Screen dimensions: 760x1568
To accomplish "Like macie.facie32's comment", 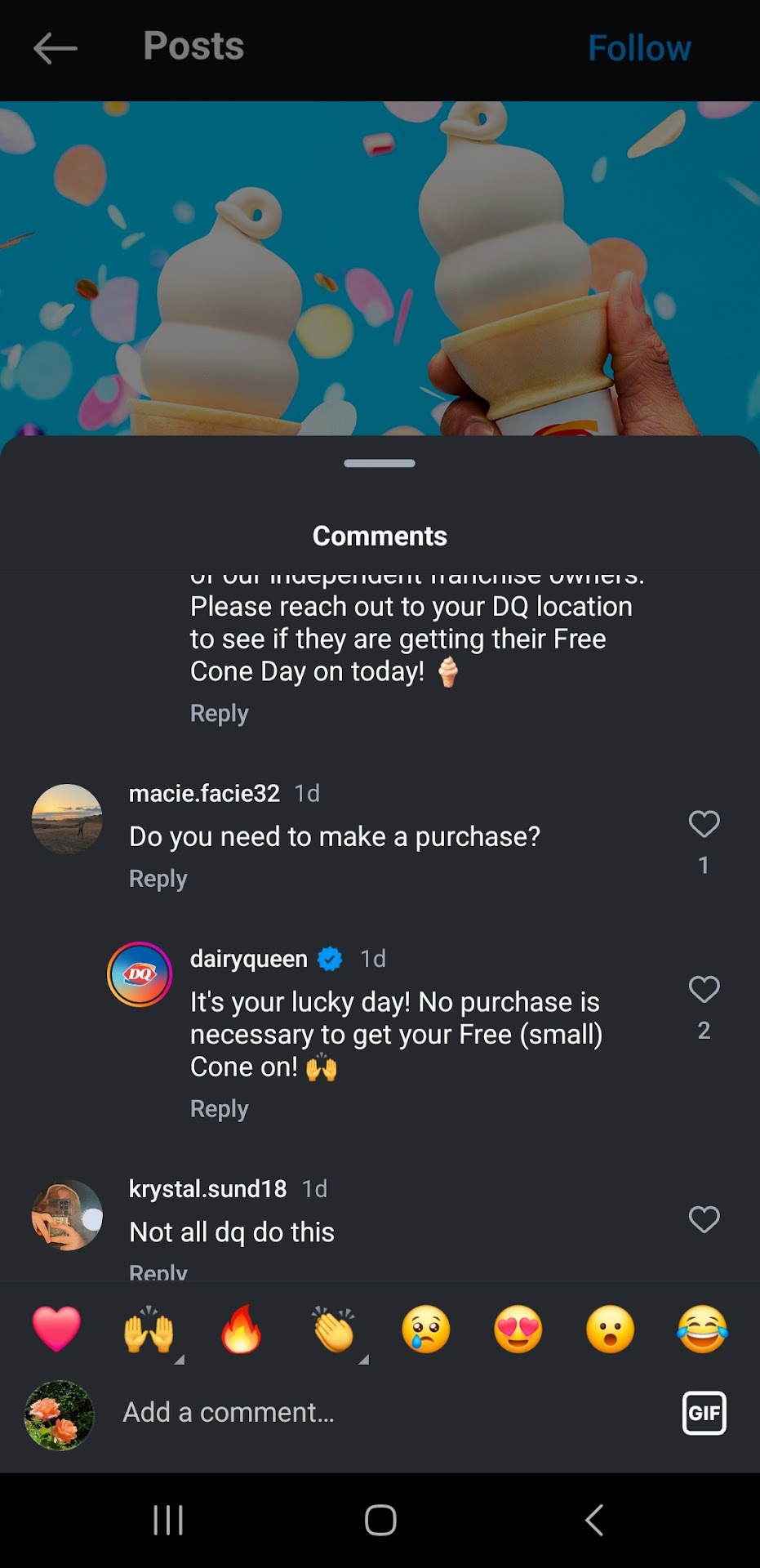I will (704, 824).
